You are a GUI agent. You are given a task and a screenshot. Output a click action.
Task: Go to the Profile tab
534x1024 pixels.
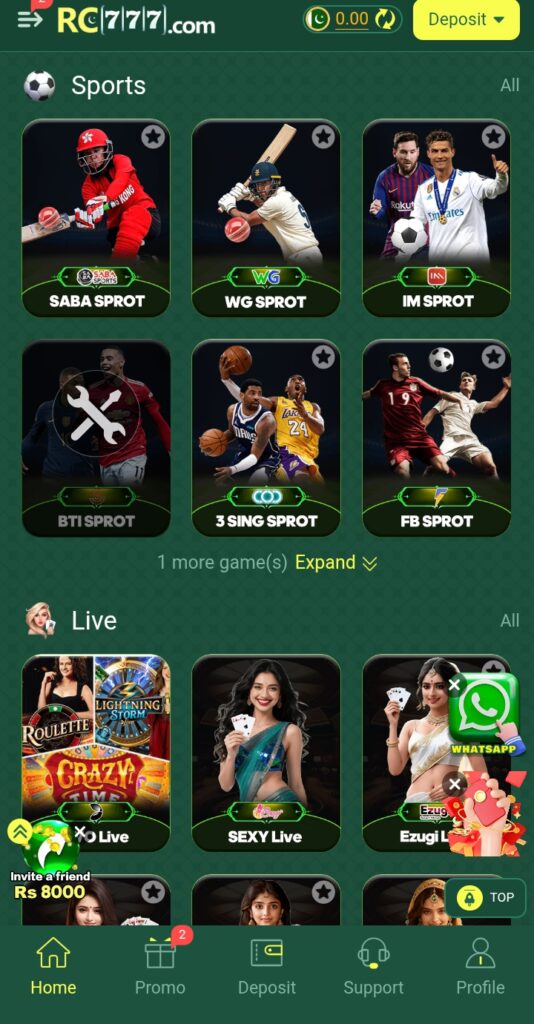point(480,965)
